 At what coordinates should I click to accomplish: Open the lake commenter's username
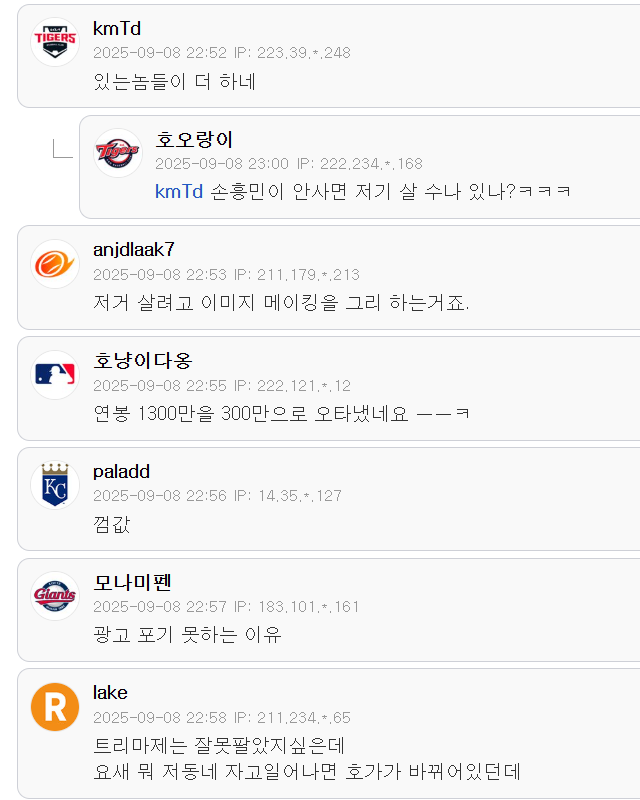110,693
